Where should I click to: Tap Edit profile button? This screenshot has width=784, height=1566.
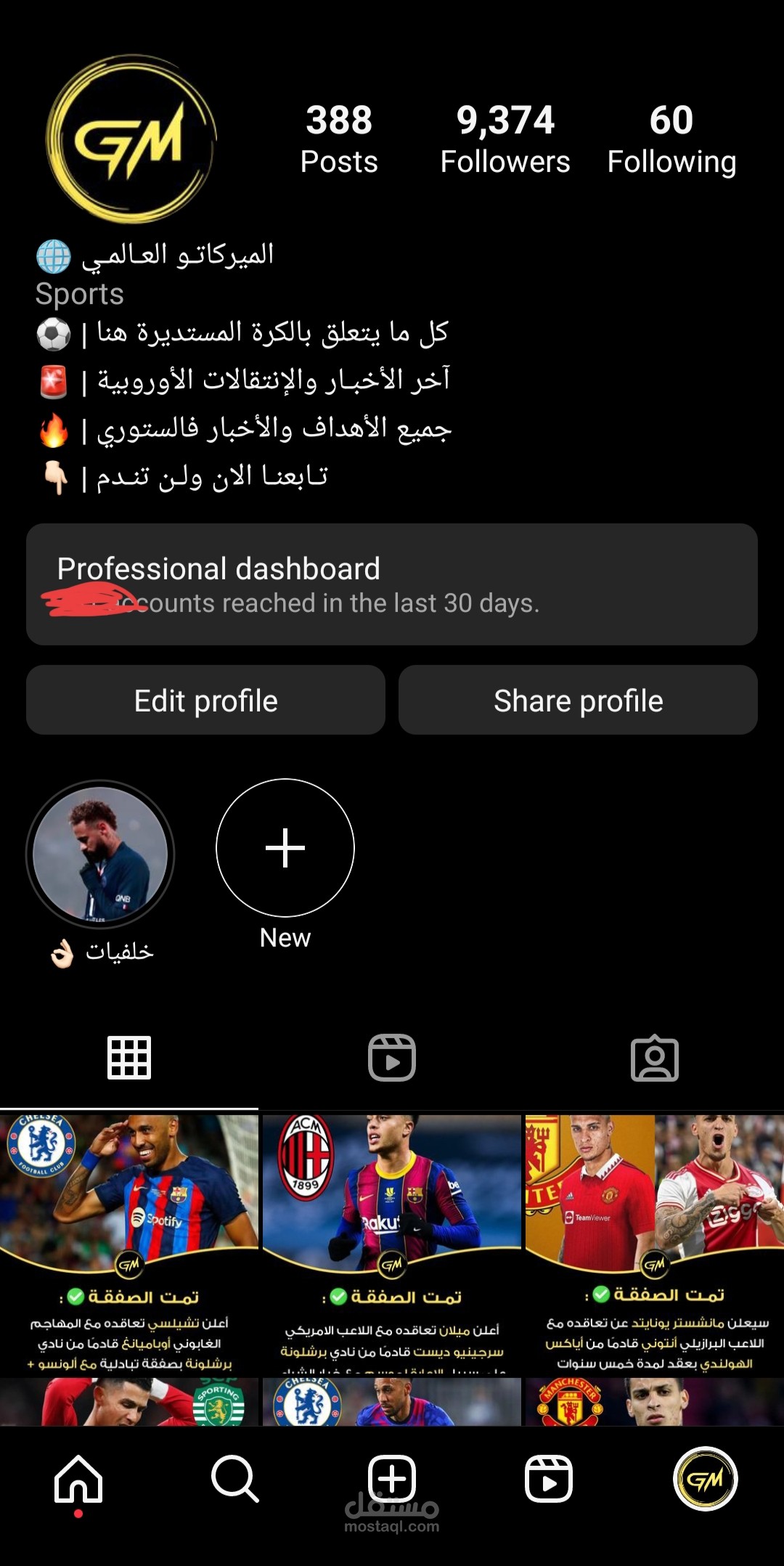pyautogui.click(x=205, y=701)
